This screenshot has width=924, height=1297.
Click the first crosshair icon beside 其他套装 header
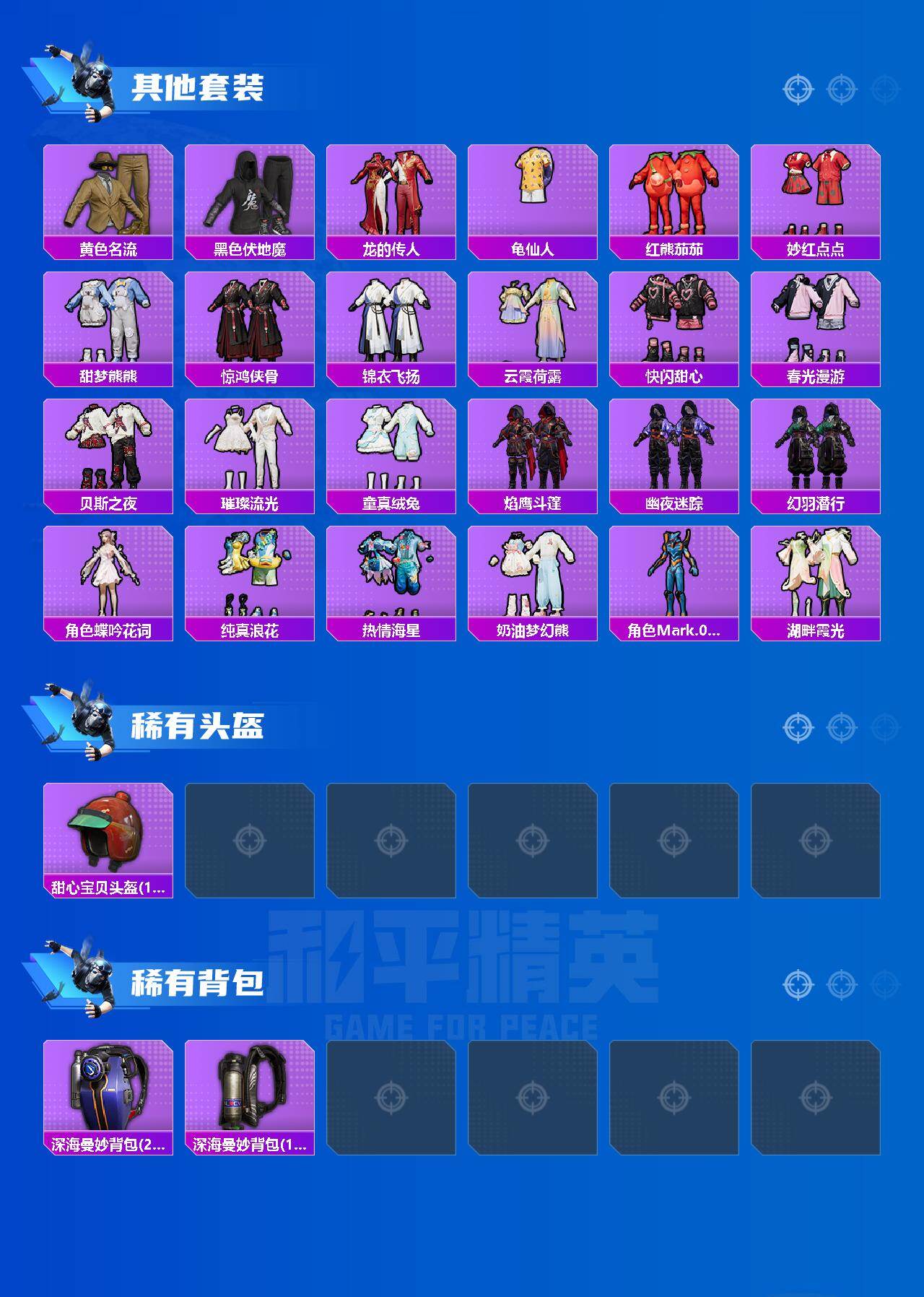coord(797,90)
